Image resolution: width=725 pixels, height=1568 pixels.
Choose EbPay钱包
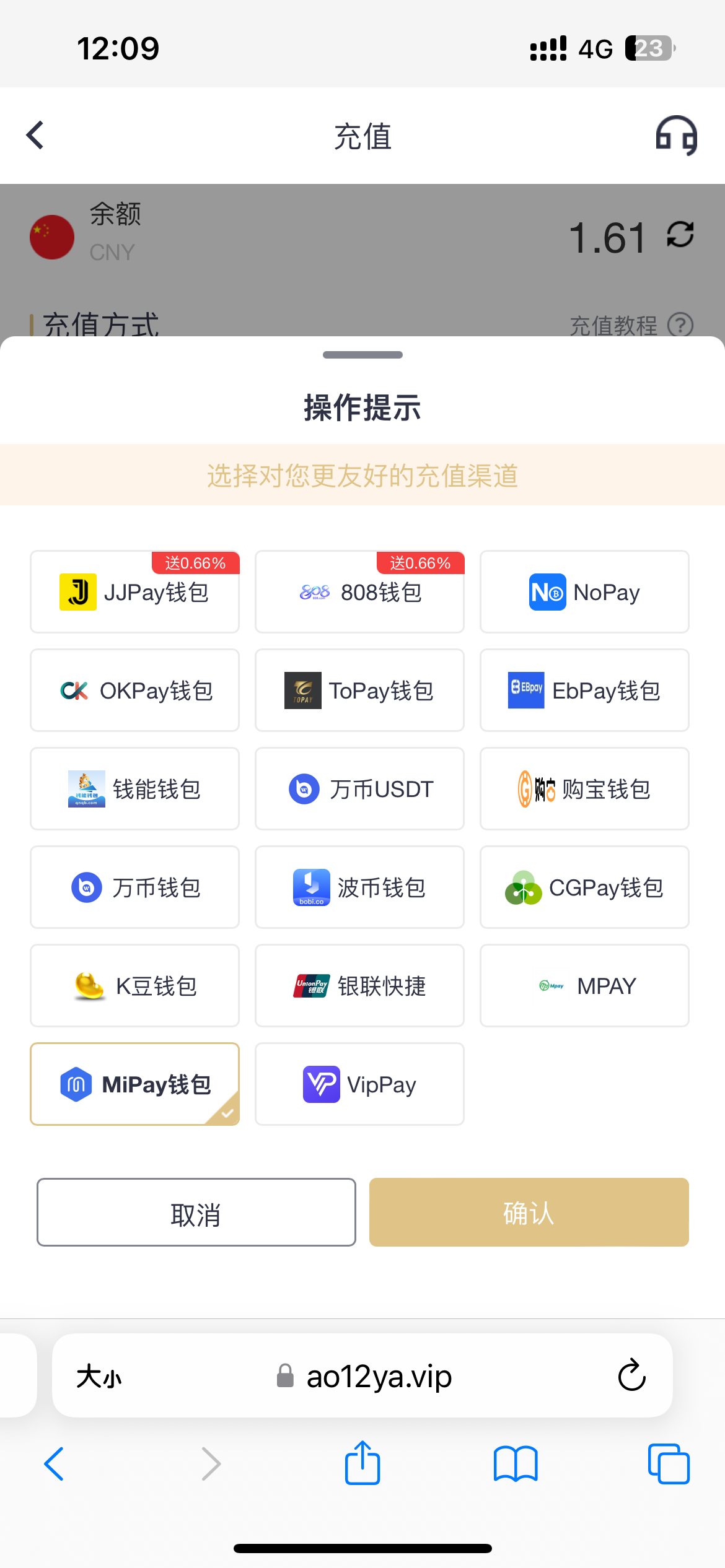[x=584, y=690]
